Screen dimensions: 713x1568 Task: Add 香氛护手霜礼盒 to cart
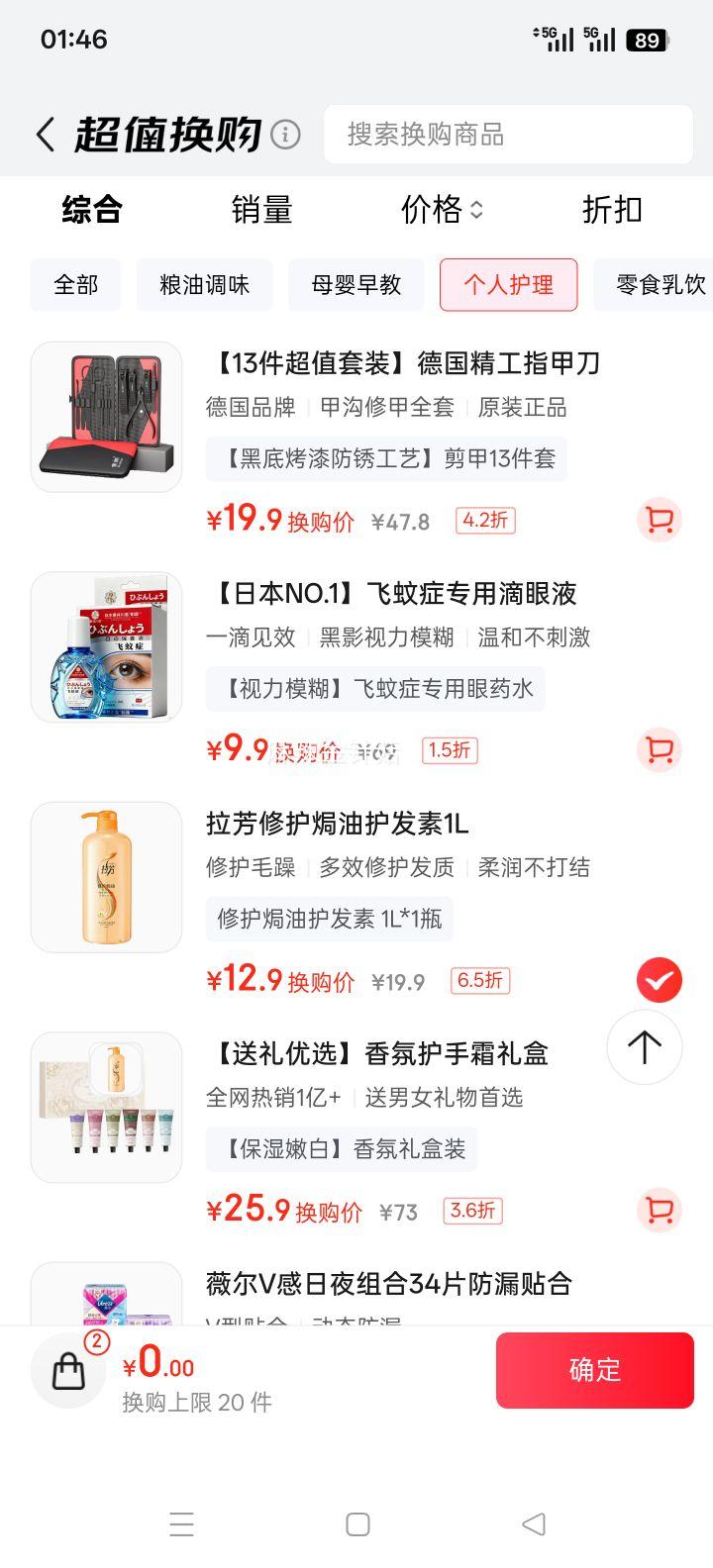(x=659, y=1210)
